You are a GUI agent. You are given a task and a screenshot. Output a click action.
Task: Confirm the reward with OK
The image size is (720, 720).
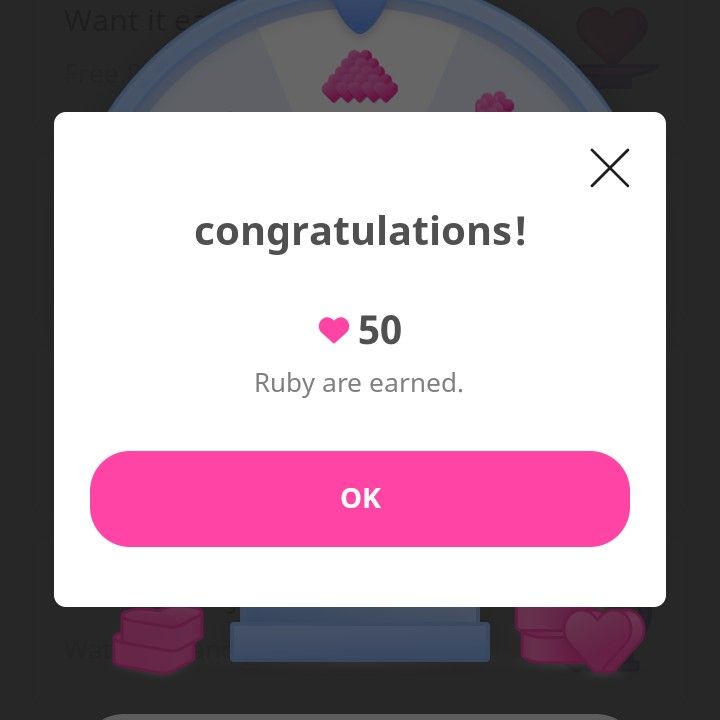click(360, 498)
